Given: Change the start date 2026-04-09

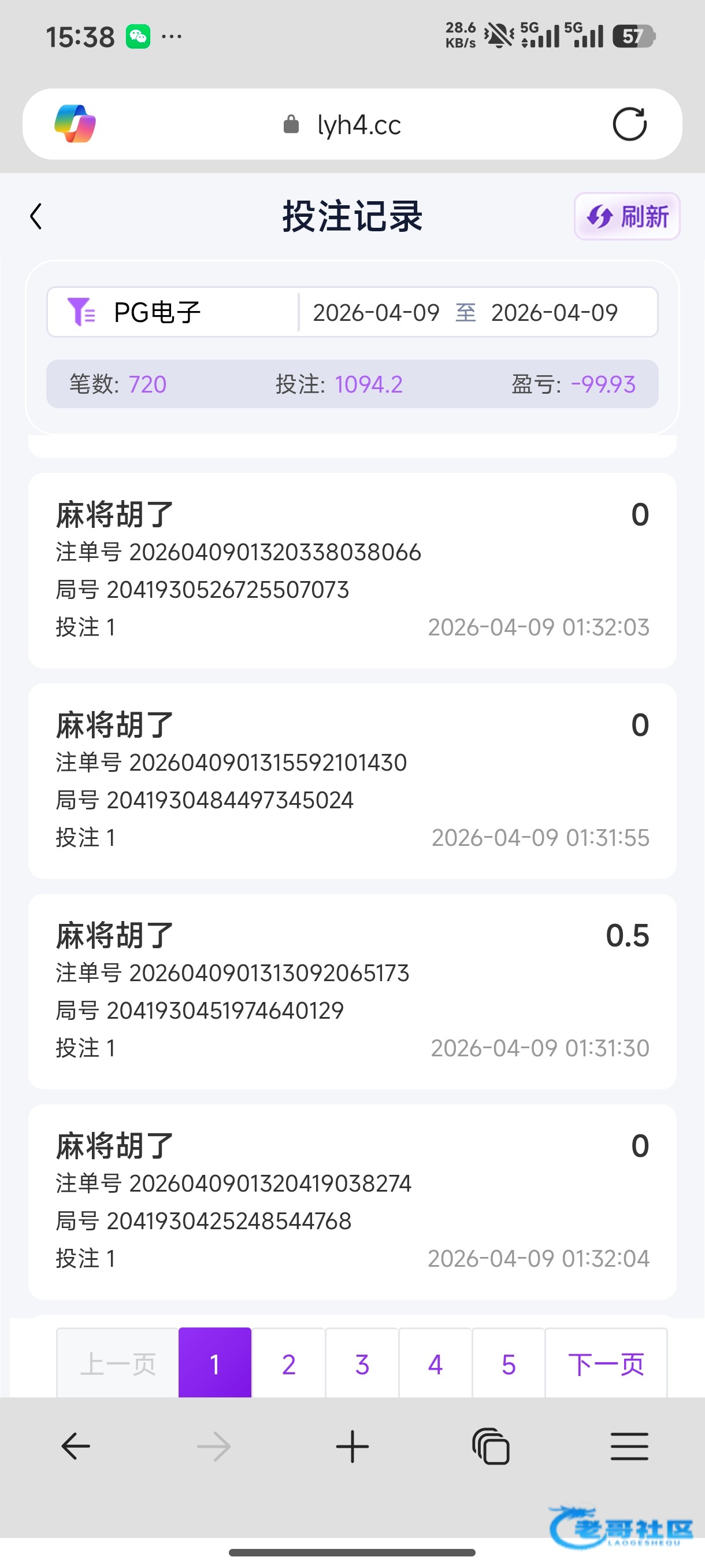Looking at the screenshot, I should pyautogui.click(x=376, y=313).
